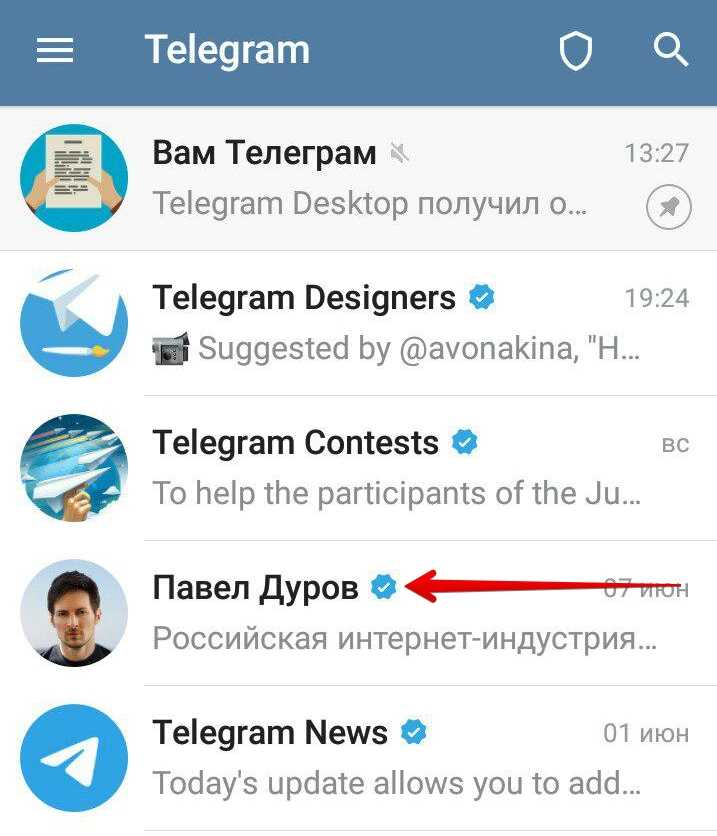
Task: Open the hamburger drawer menu
Action: point(55,50)
